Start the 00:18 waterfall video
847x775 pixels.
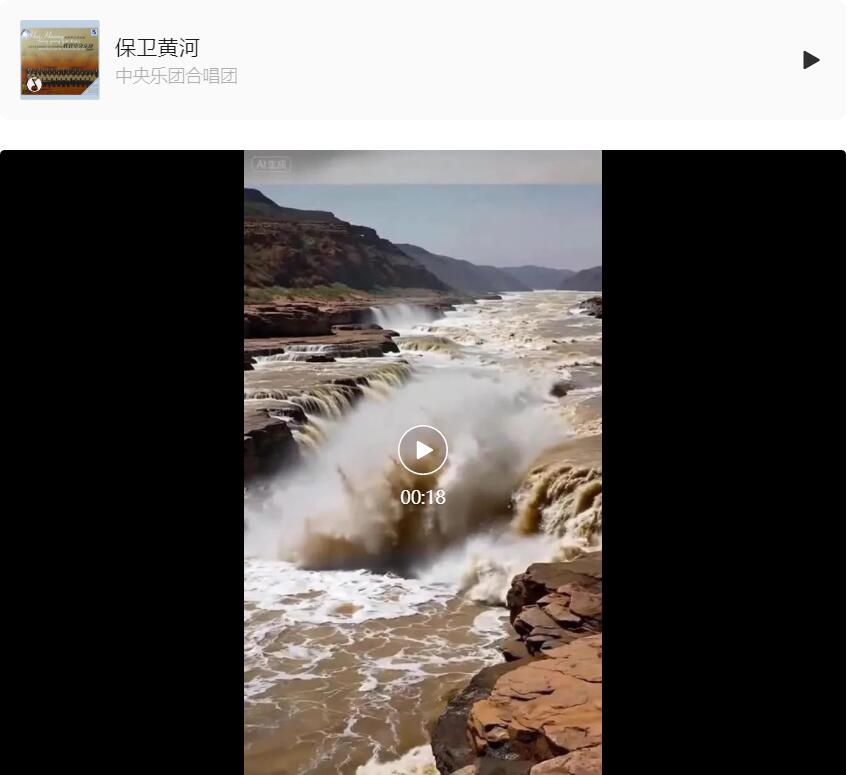click(x=423, y=450)
